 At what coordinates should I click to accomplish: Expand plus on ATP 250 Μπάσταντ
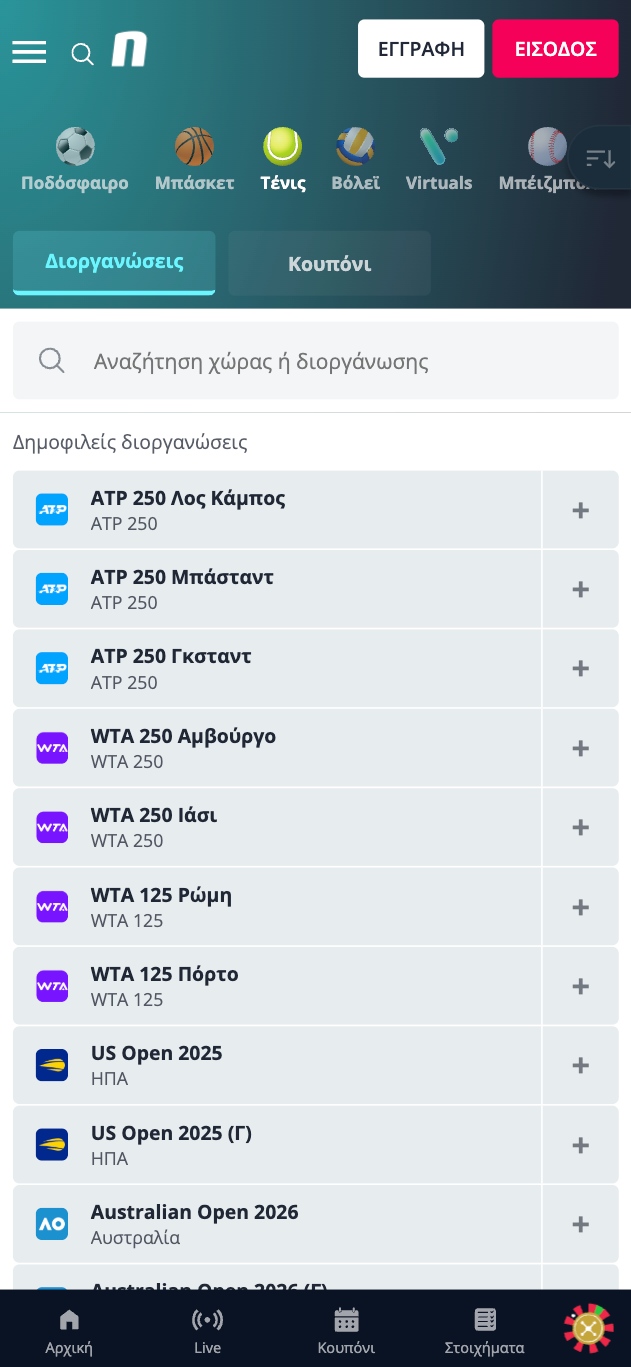click(x=581, y=589)
